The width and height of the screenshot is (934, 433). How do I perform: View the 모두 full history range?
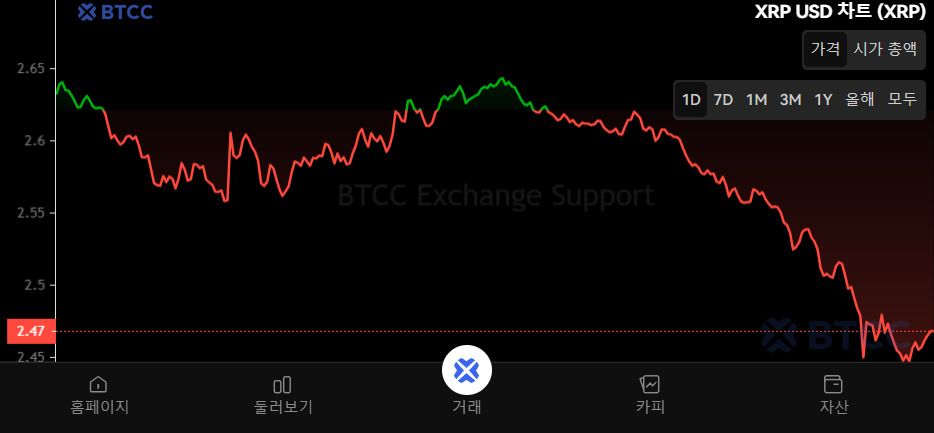coord(902,100)
